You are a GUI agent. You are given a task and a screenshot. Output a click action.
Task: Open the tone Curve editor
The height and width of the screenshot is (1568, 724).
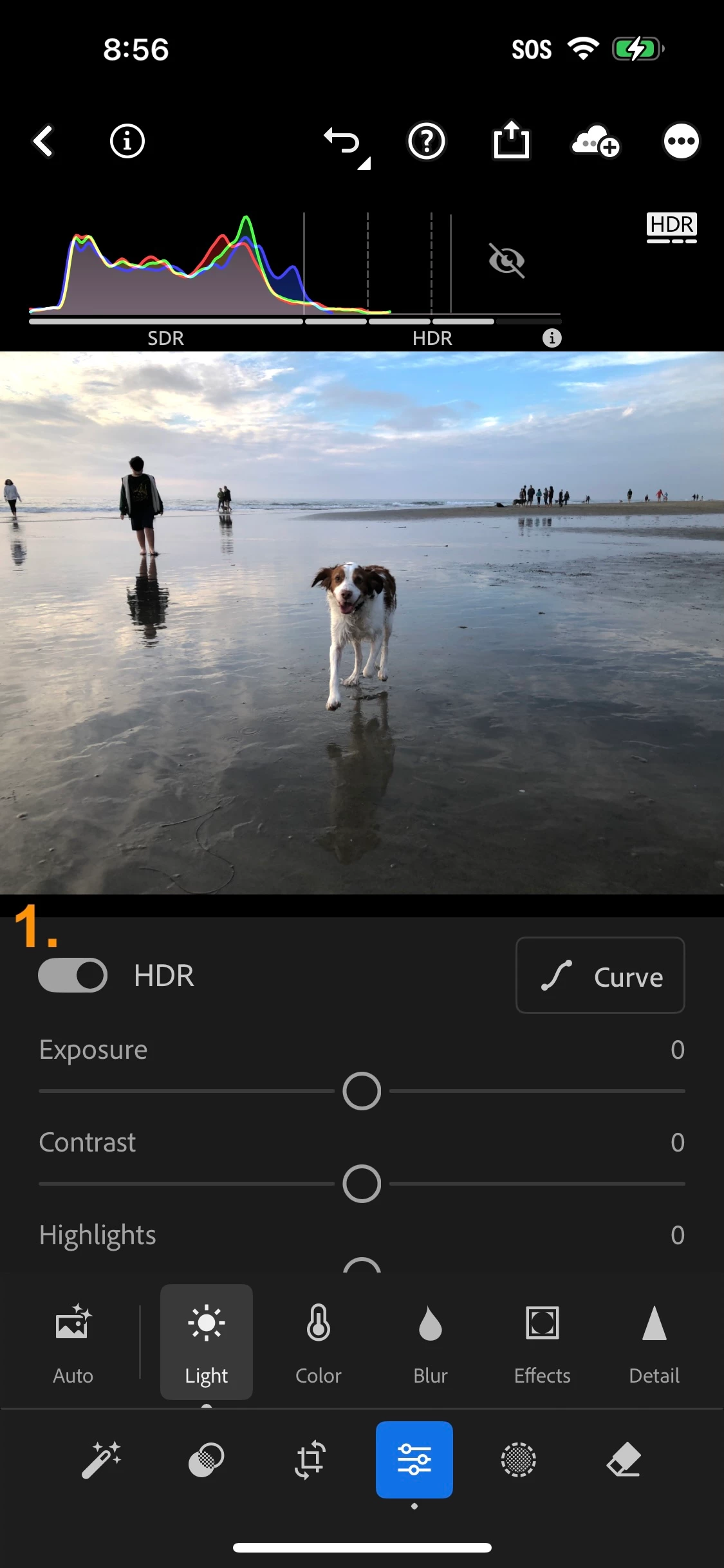[x=600, y=975]
